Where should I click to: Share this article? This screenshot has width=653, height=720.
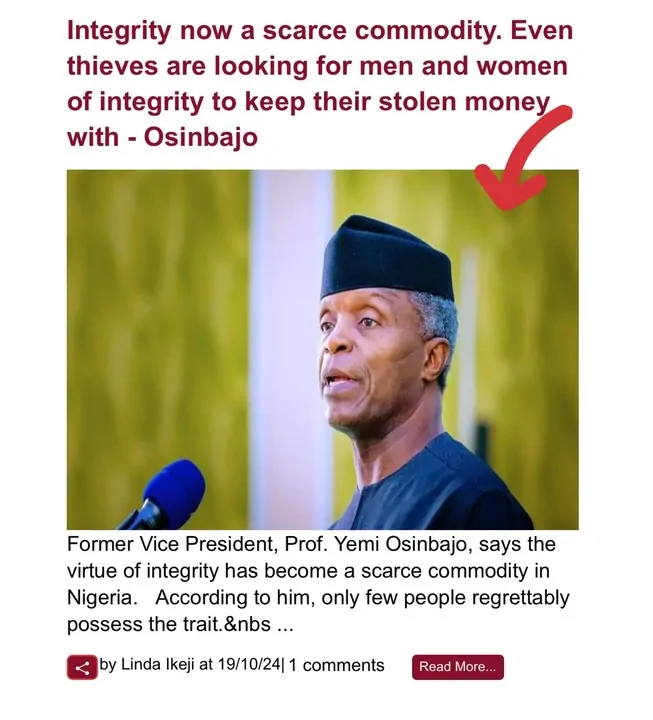[82, 667]
